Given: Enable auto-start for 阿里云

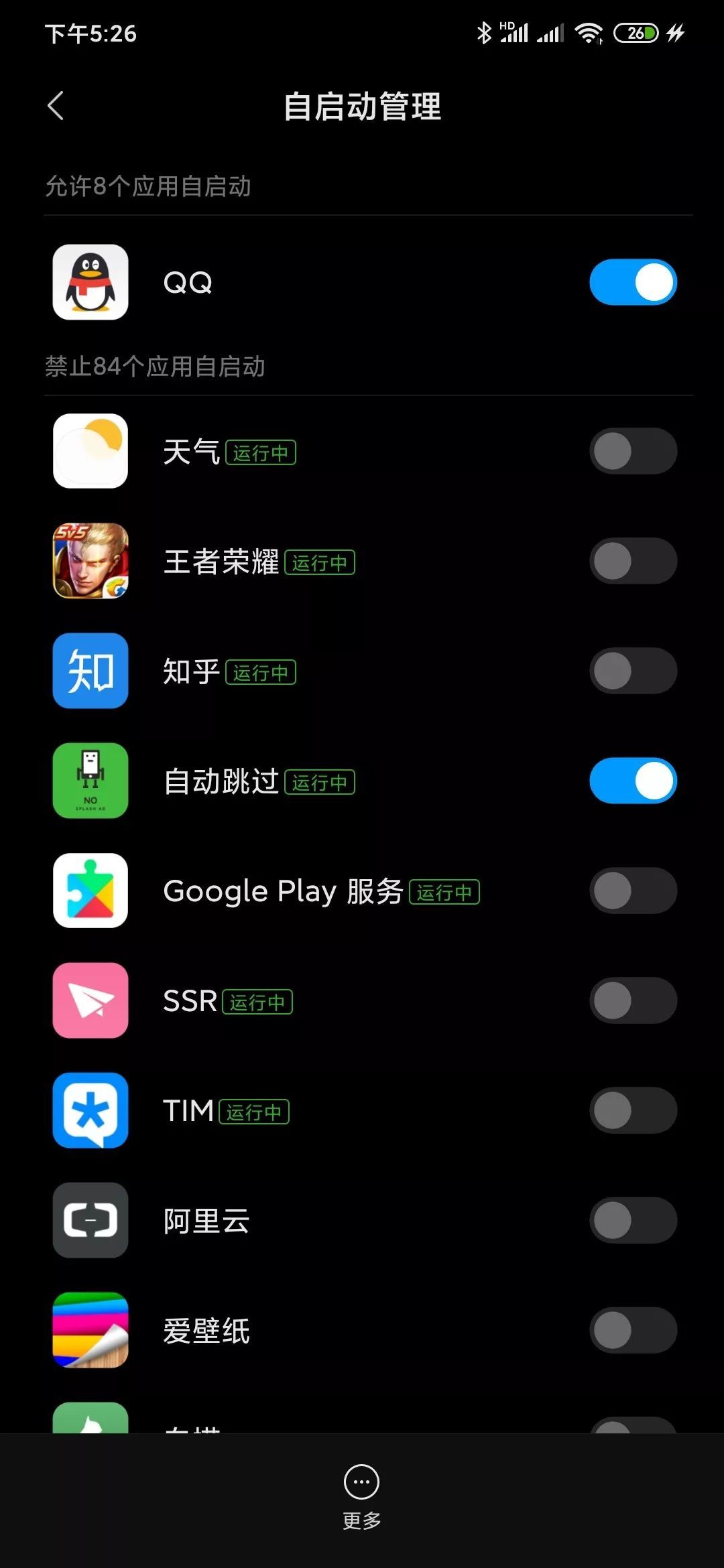Looking at the screenshot, I should [x=633, y=1220].
